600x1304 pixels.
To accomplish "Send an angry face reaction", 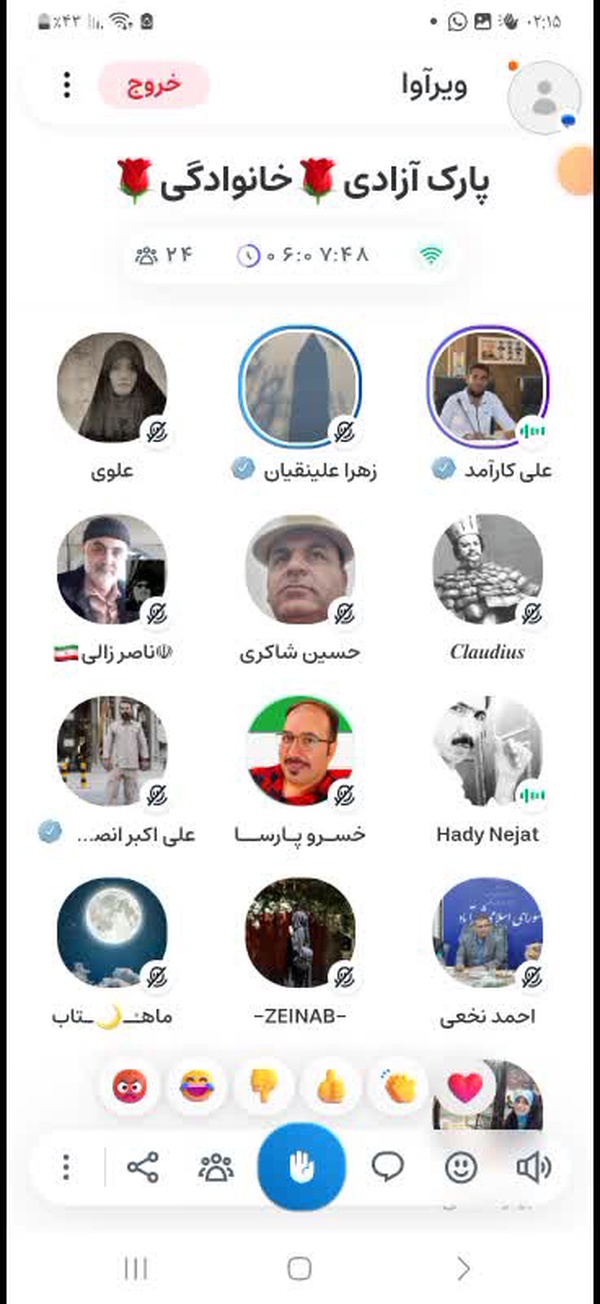I will (129, 1086).
